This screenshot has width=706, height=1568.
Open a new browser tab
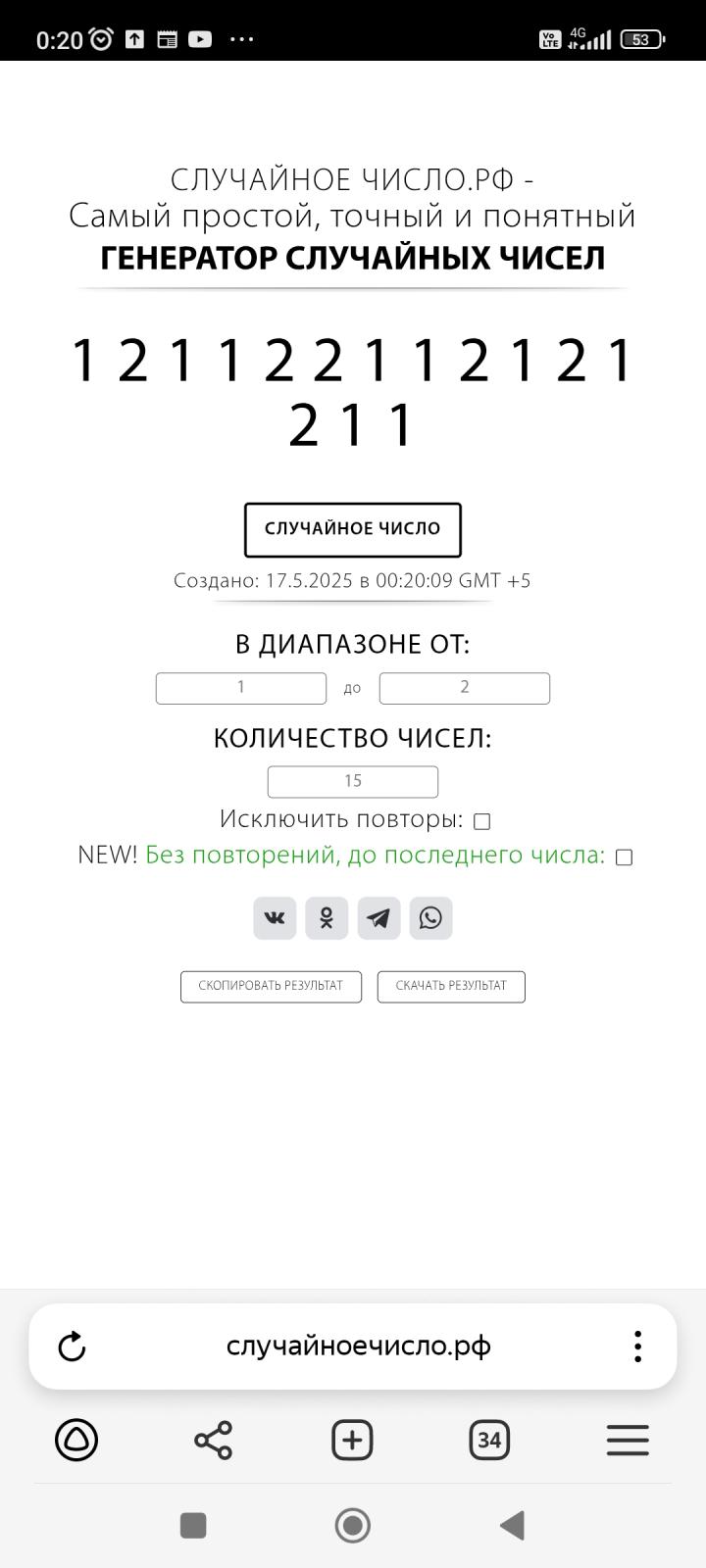point(352,1441)
